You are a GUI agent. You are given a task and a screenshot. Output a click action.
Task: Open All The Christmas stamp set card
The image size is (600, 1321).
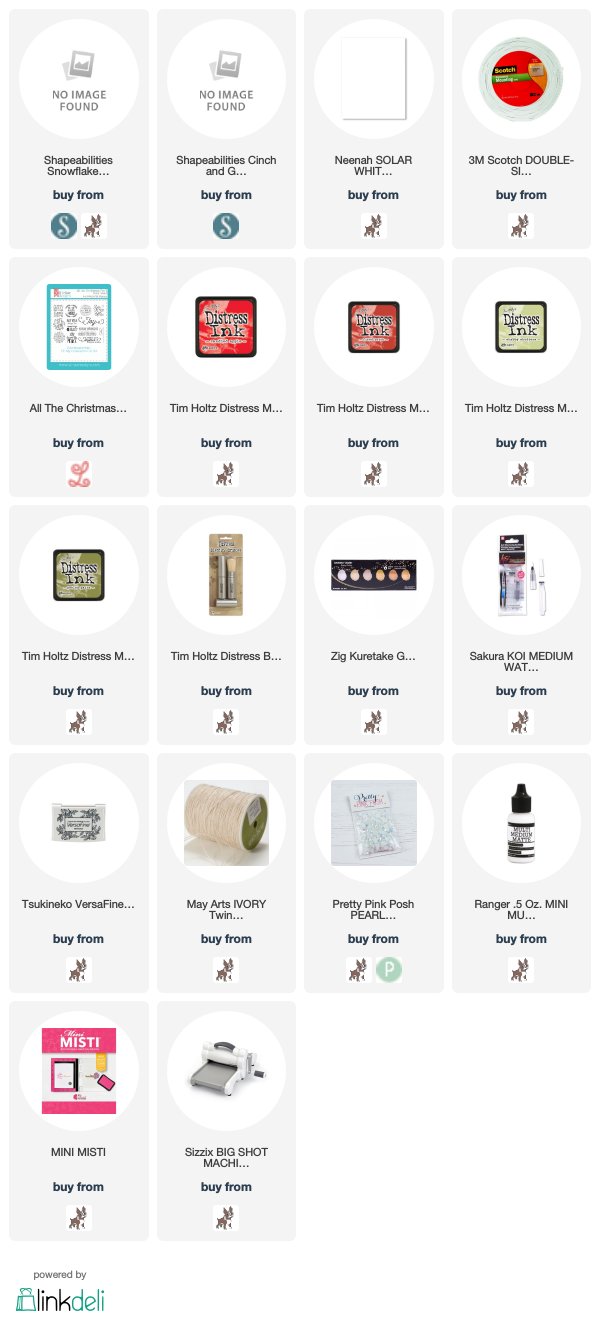78,377
